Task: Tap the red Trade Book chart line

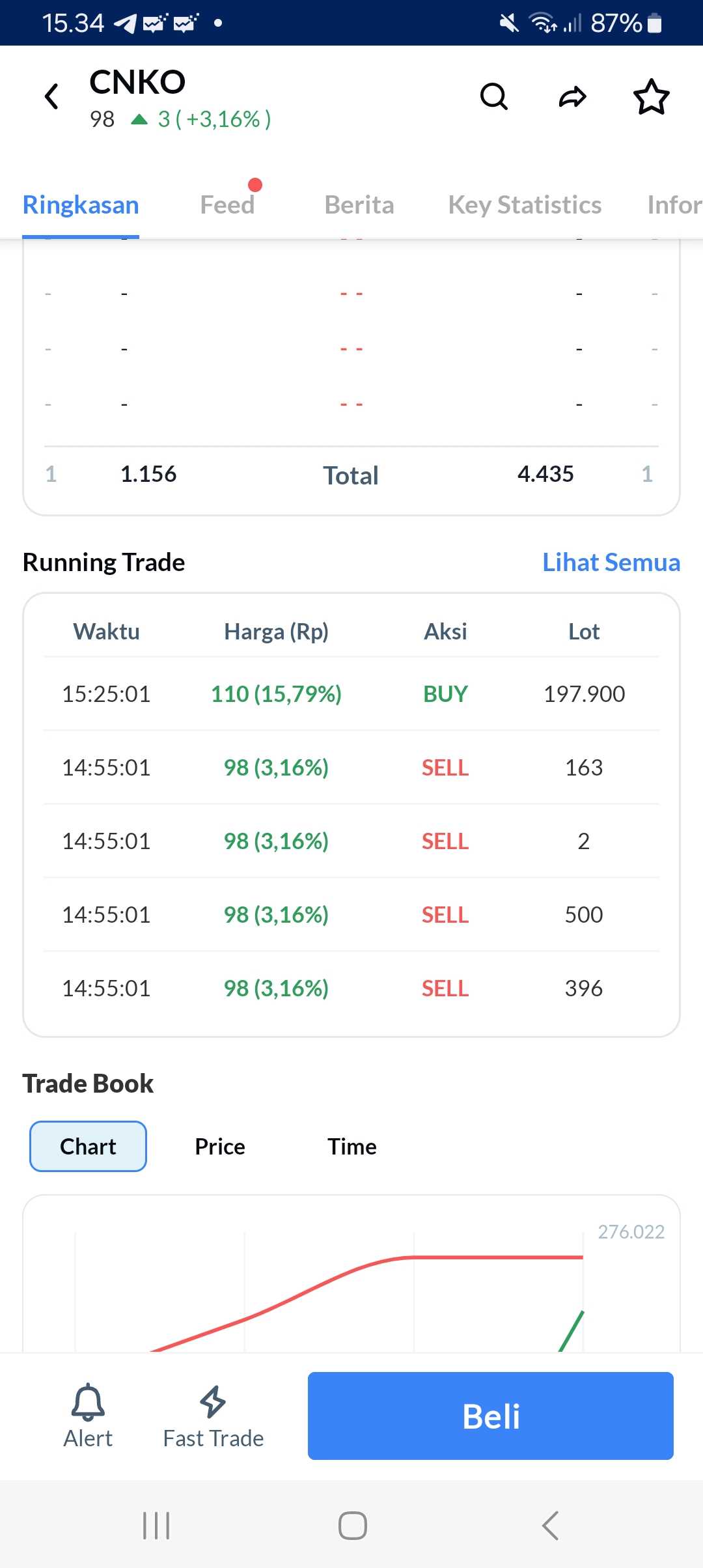Action: click(x=456, y=1257)
